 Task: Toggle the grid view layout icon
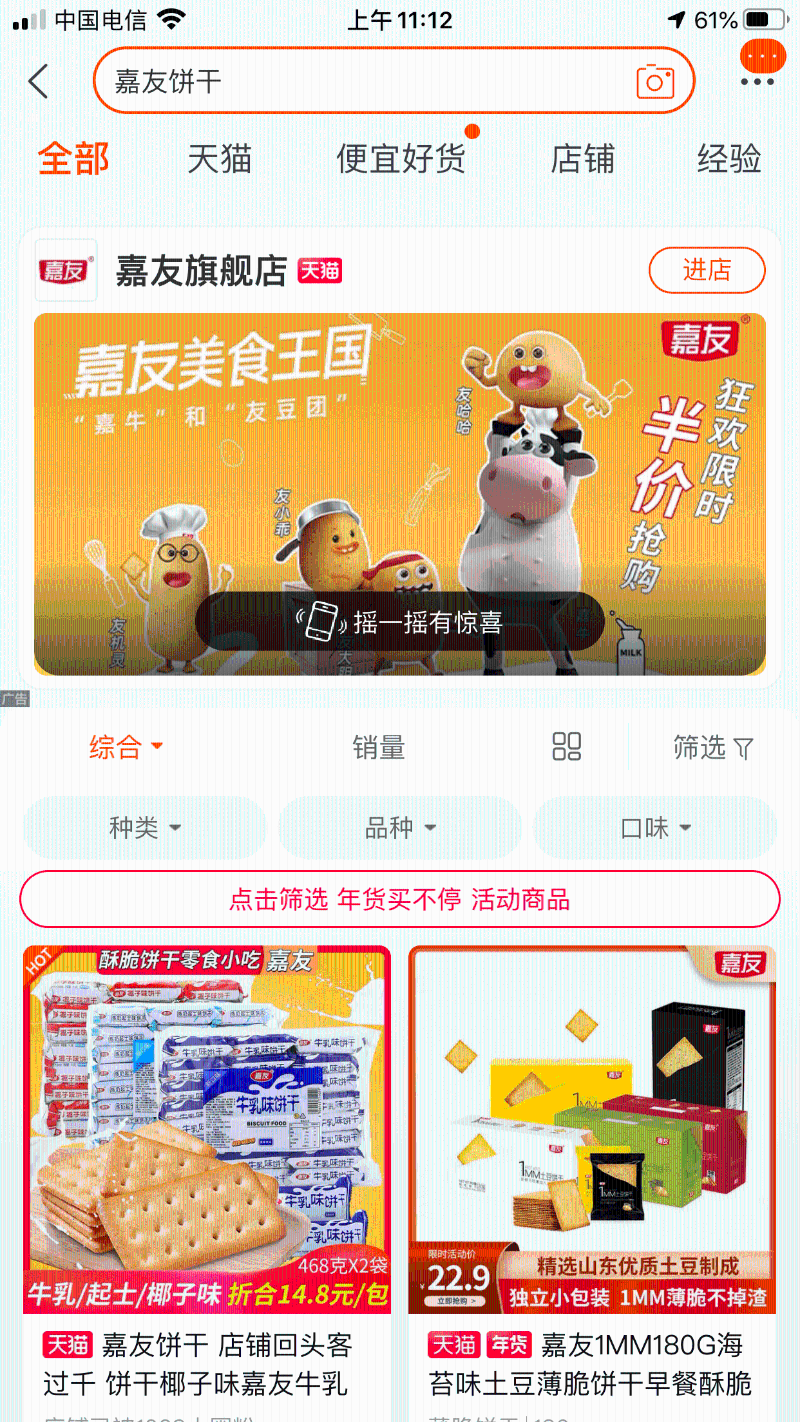point(565,747)
